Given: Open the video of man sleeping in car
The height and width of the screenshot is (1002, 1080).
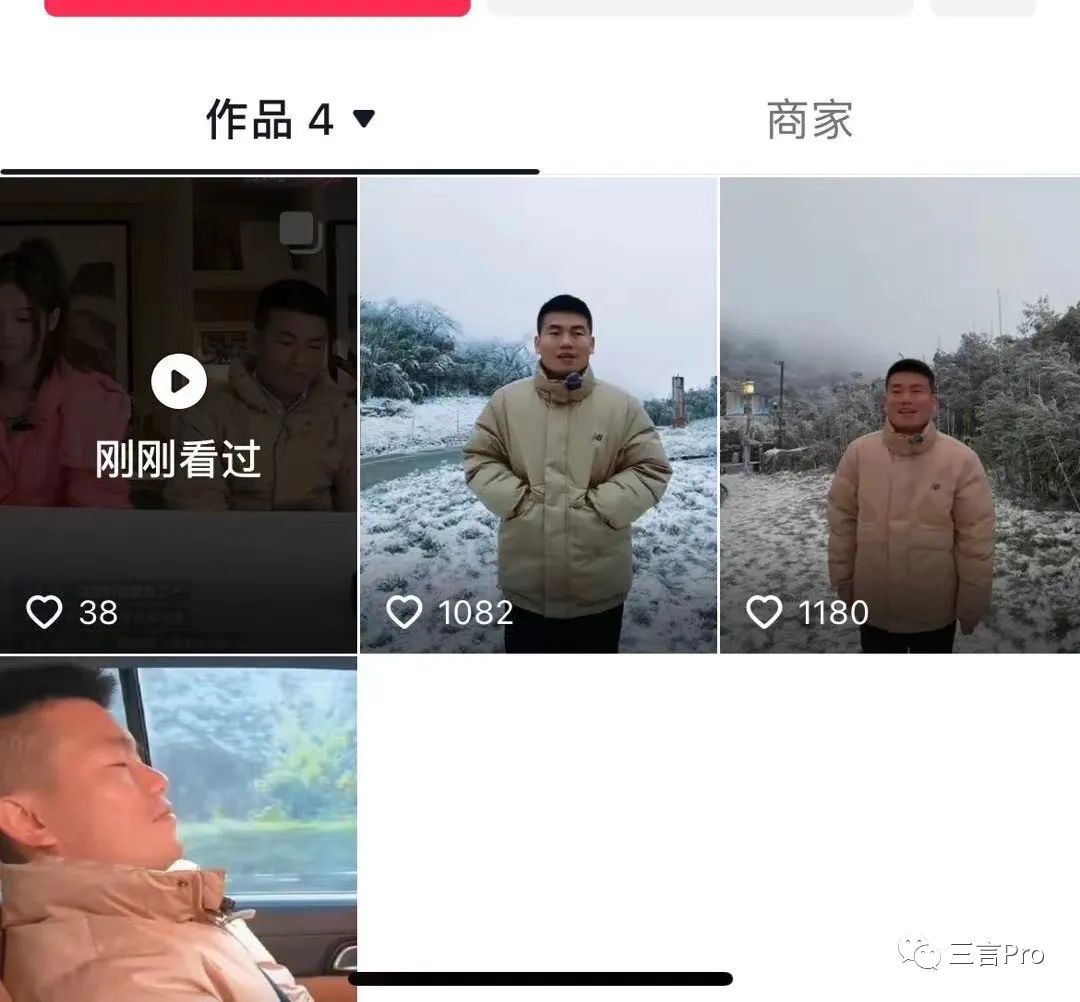Looking at the screenshot, I should 178,830.
